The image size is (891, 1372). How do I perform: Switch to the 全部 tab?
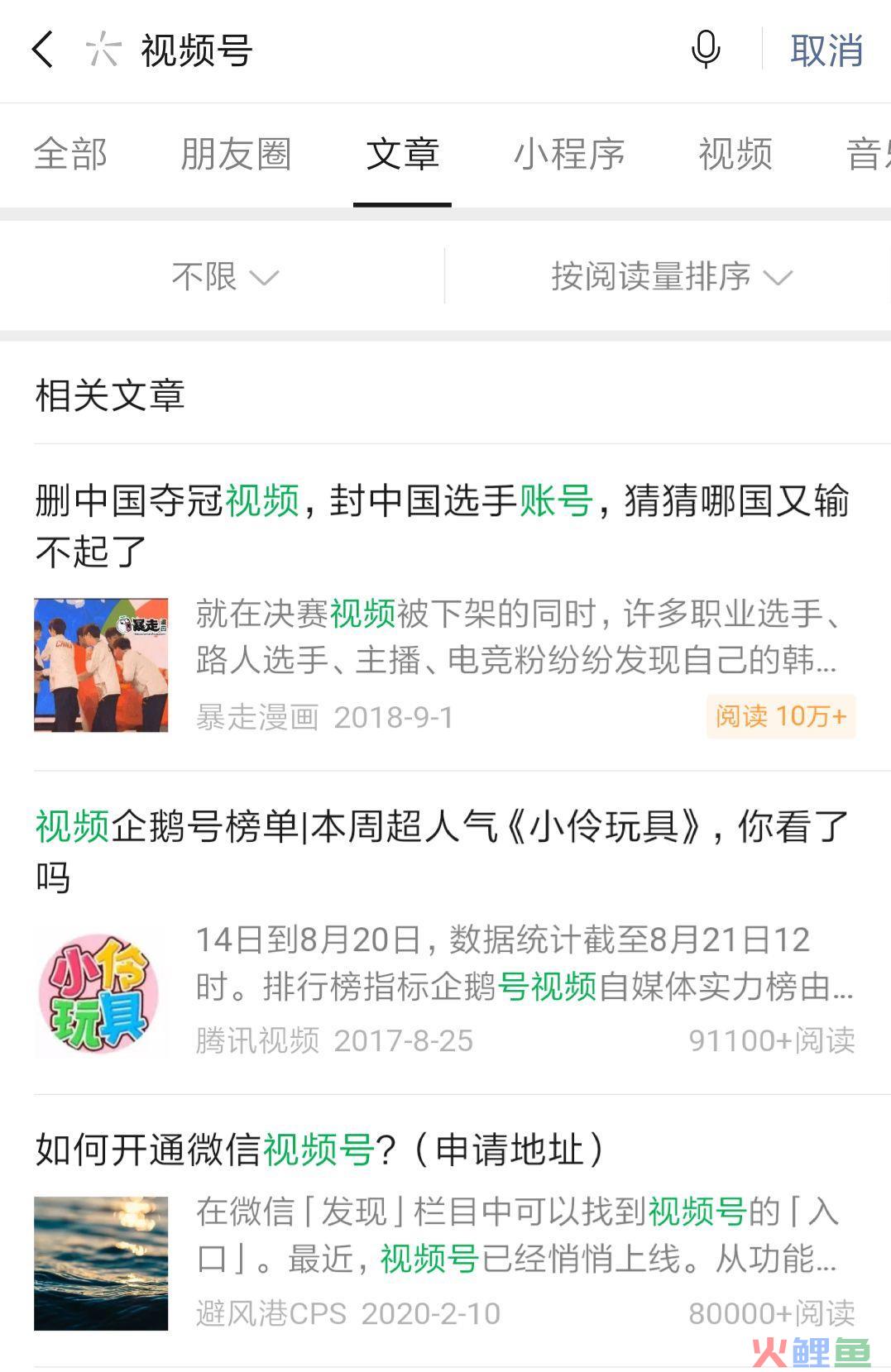[x=70, y=154]
